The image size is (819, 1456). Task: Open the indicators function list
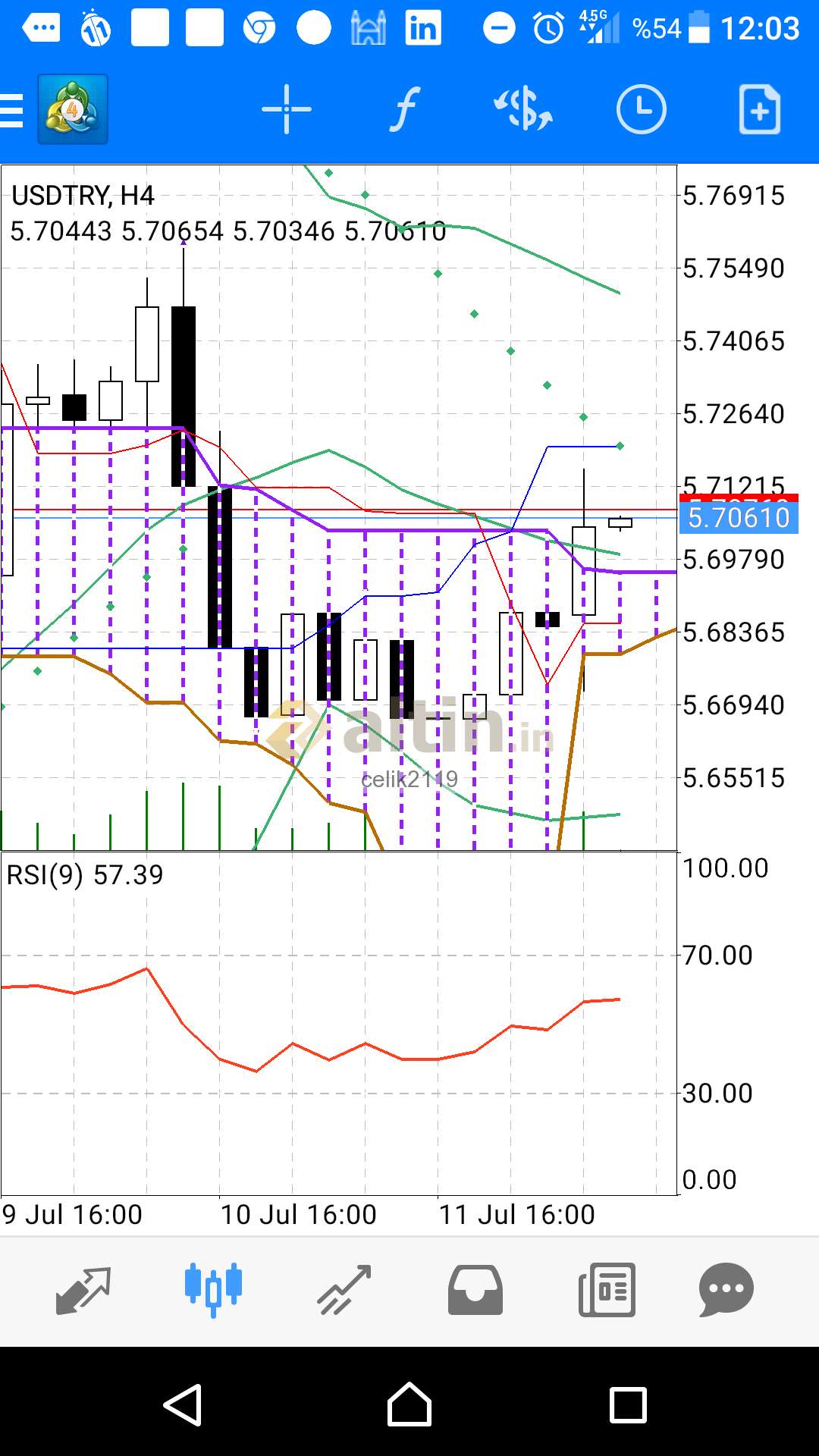click(405, 110)
